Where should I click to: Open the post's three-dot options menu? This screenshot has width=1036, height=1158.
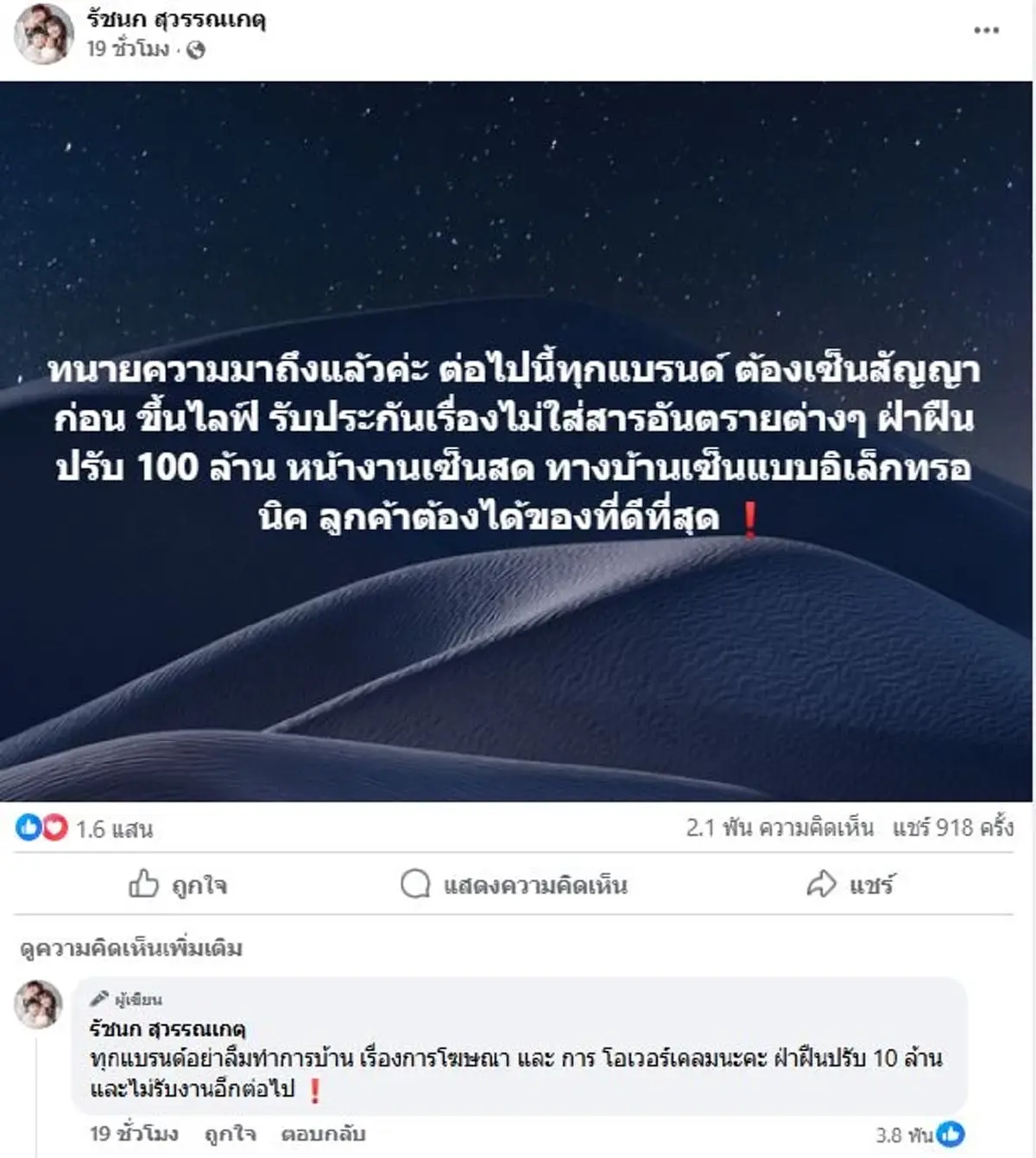[986, 30]
